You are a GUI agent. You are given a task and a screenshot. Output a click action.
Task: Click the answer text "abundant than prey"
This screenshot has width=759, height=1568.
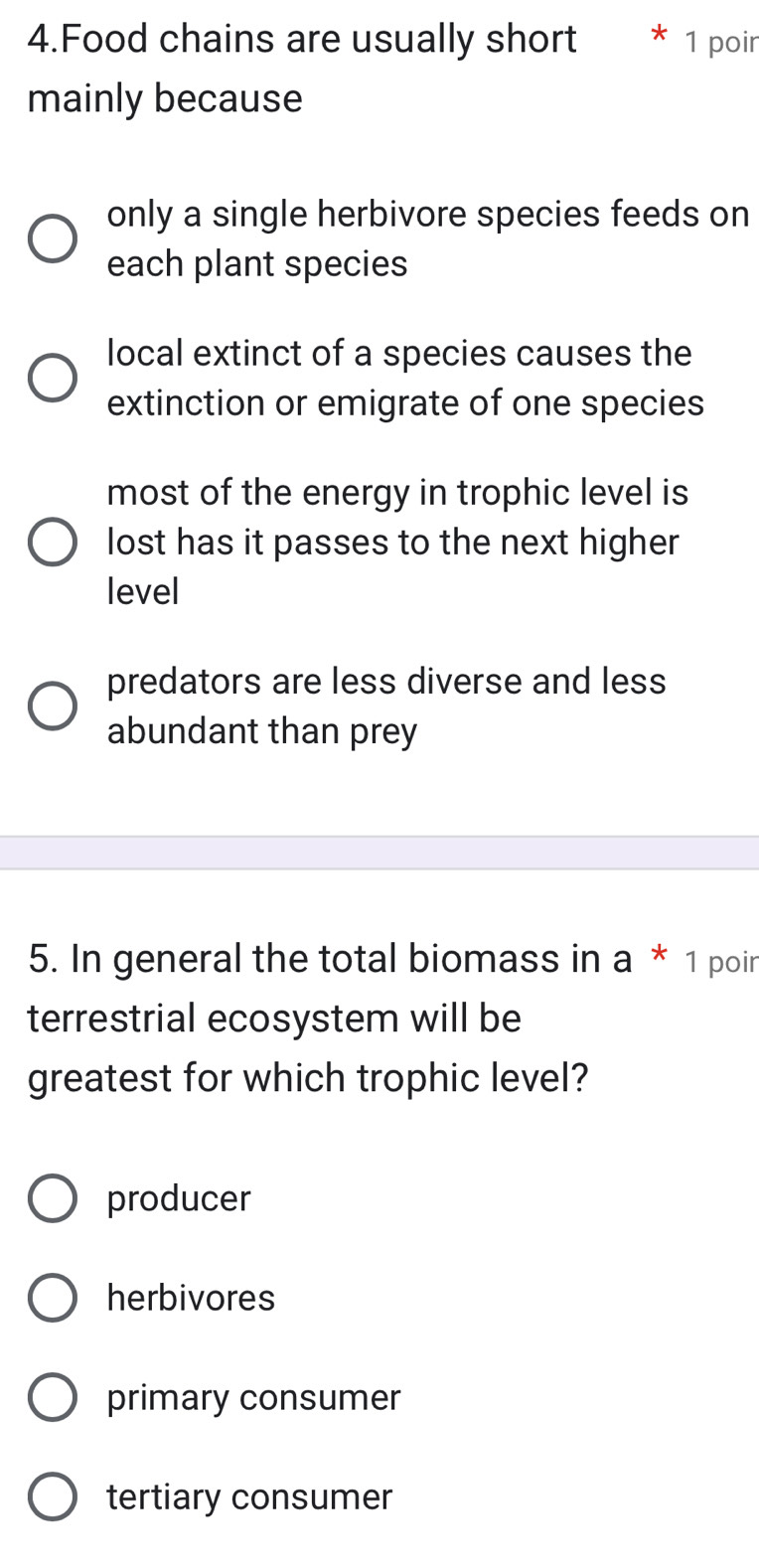pyautogui.click(x=262, y=730)
